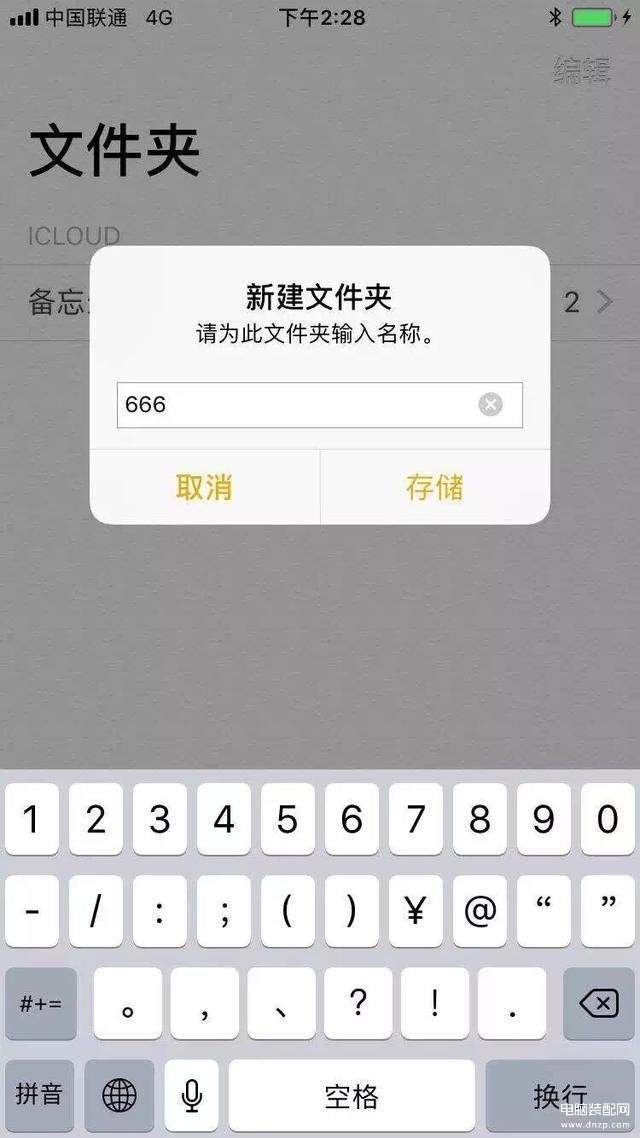
Task: Tap the folder name field containing 666
Action: click(x=319, y=405)
